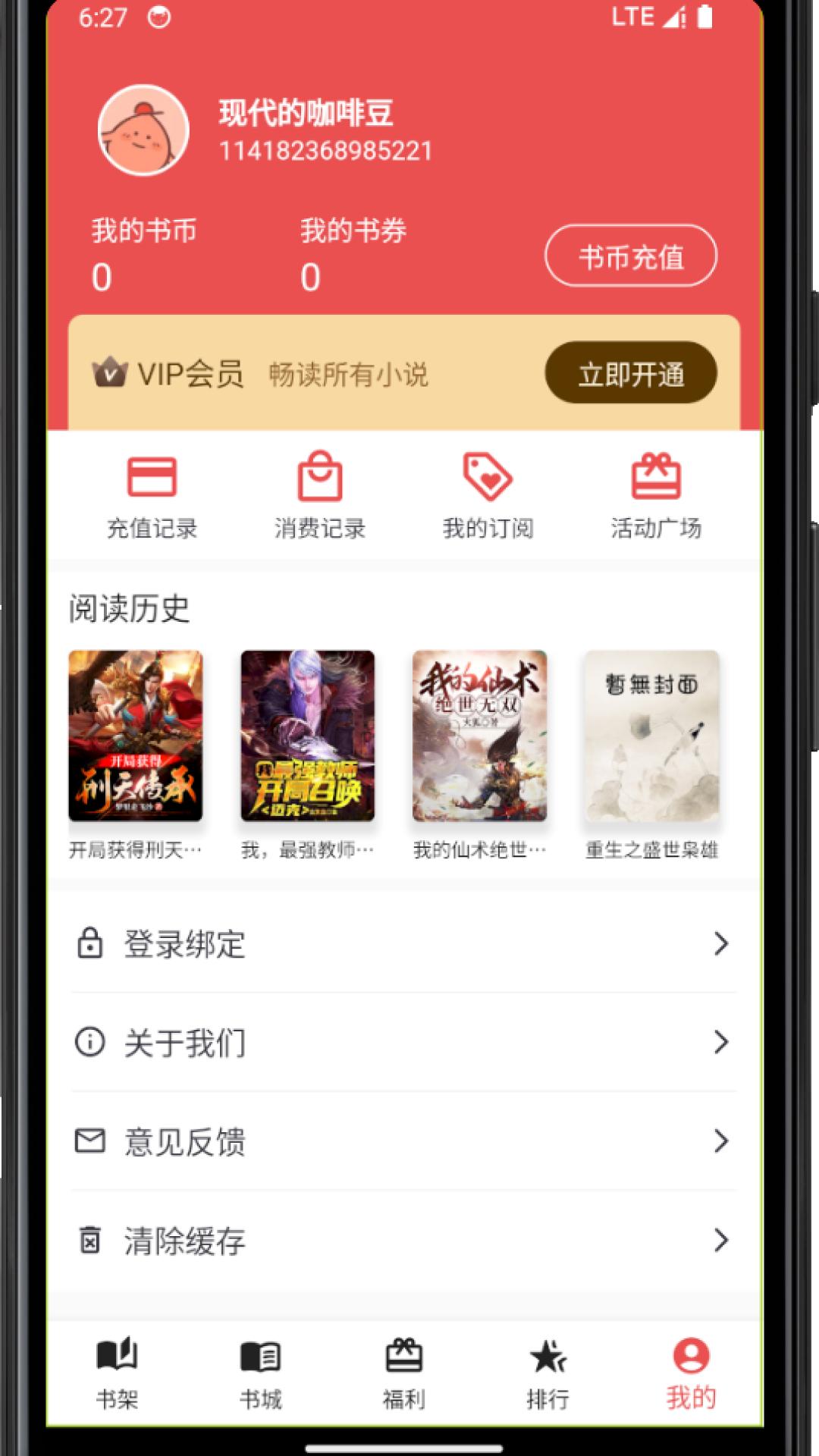Expand the 关于我们 row chevron
819x1456 pixels.
tap(720, 1043)
